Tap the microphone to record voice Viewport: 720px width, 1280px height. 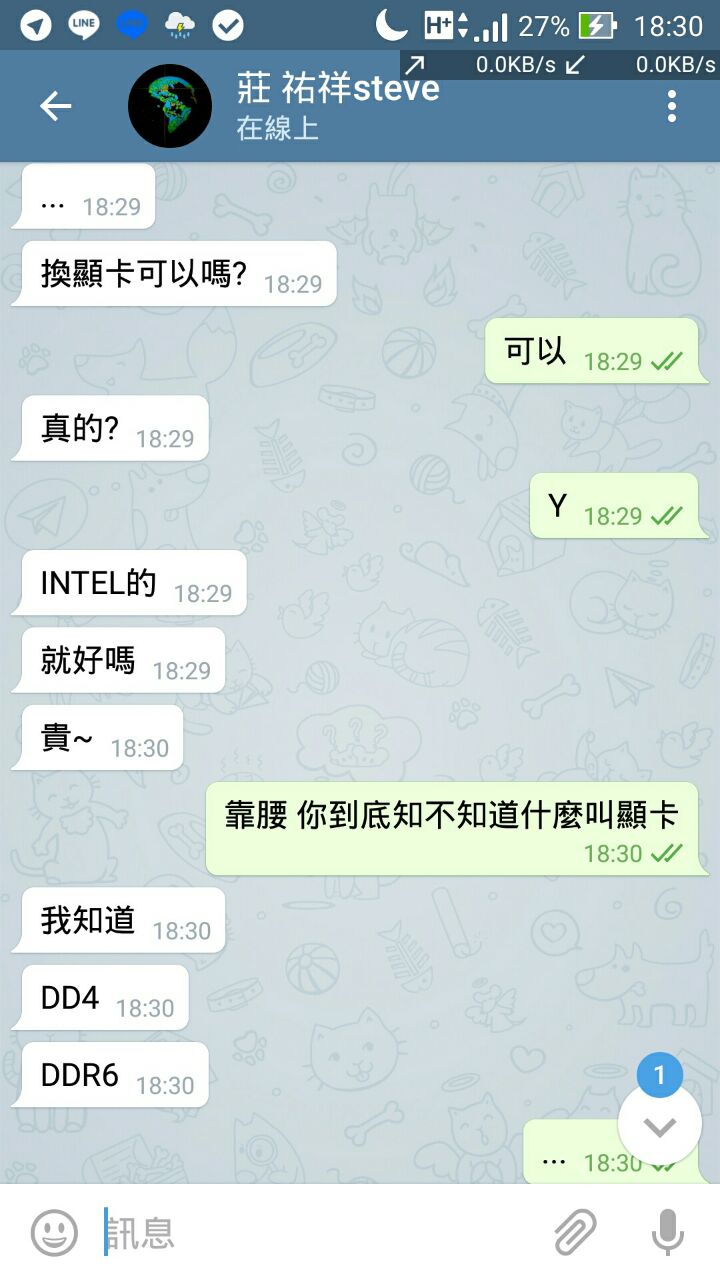[x=667, y=1232]
